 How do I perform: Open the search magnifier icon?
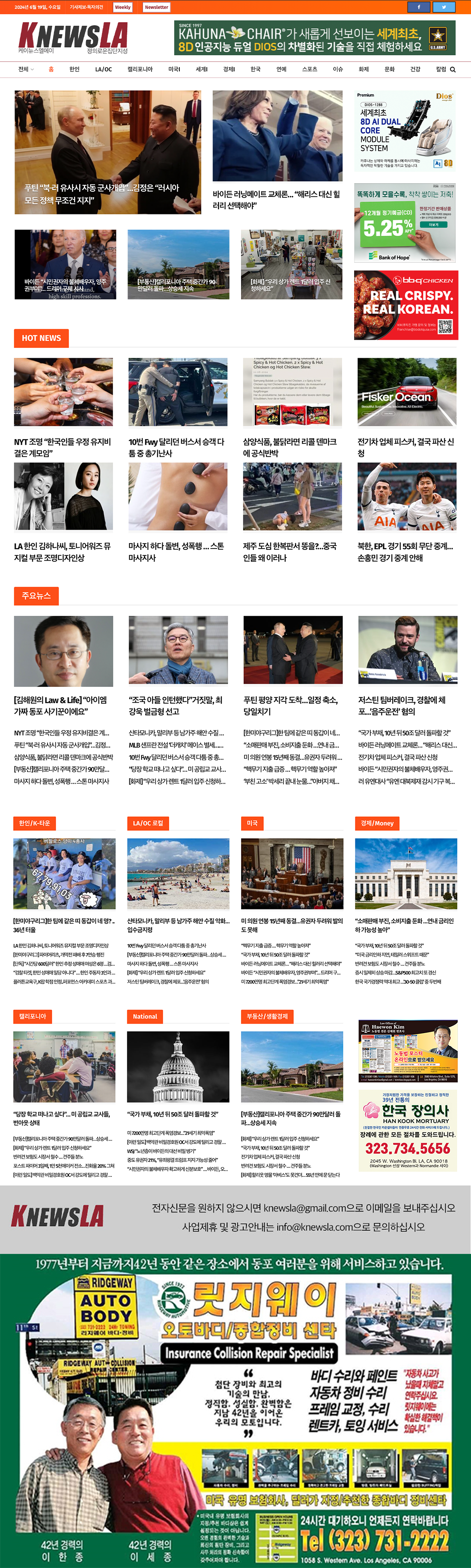point(453,69)
